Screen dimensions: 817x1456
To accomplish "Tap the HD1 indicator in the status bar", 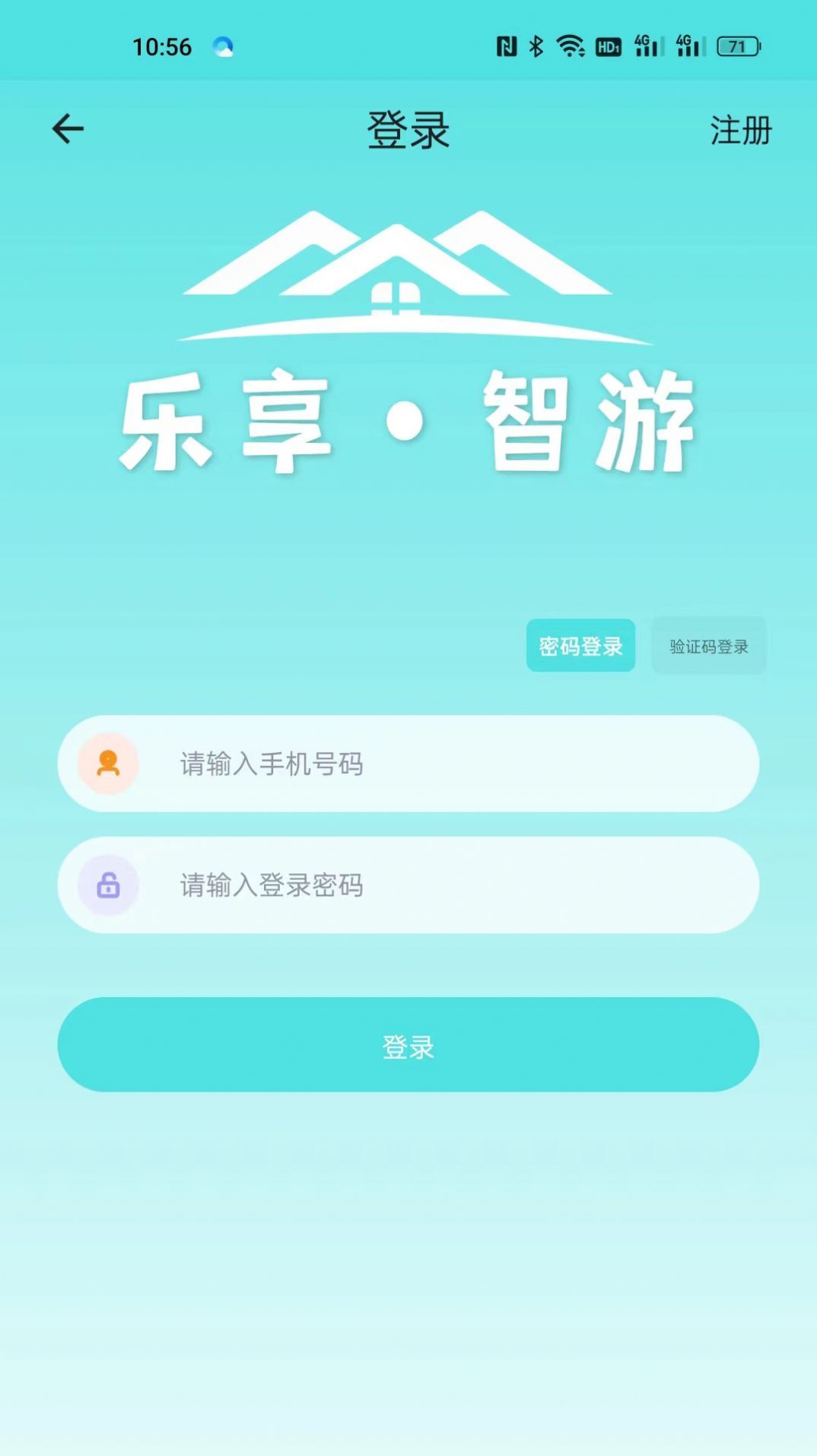I will coord(607,46).
